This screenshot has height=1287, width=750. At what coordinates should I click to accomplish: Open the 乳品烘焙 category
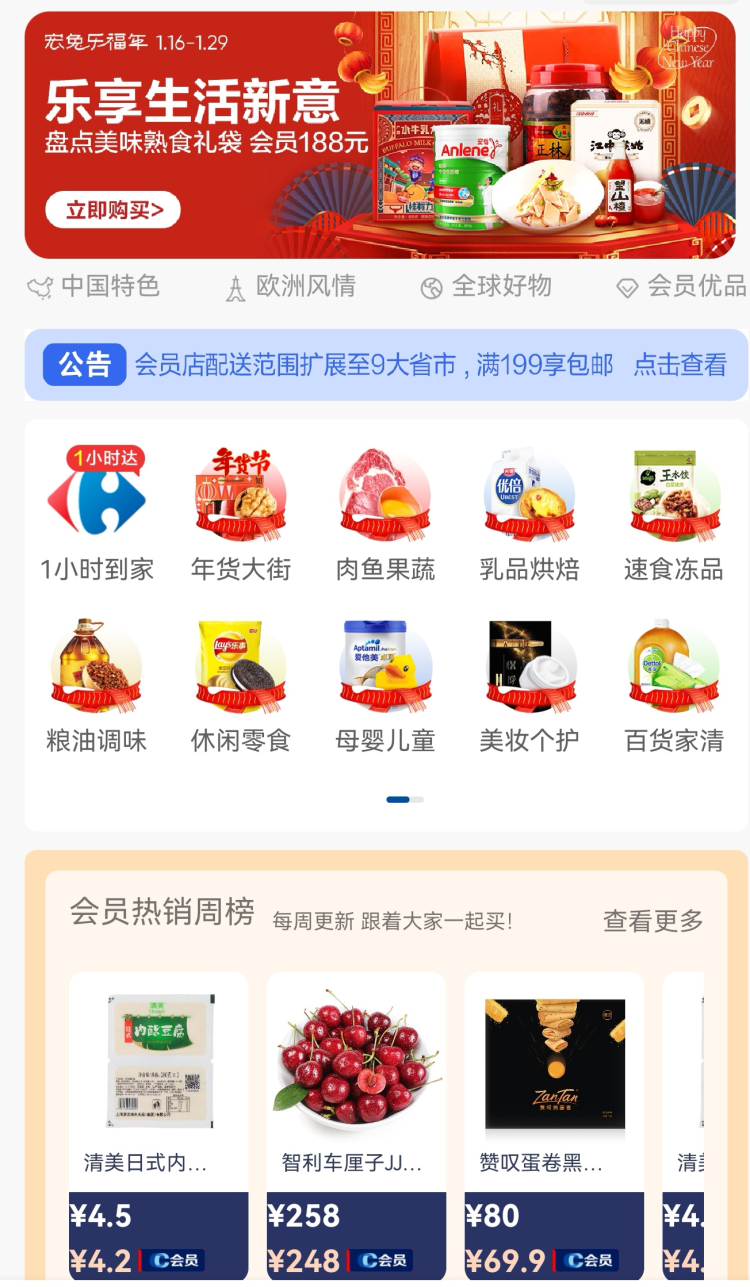pyautogui.click(x=530, y=514)
